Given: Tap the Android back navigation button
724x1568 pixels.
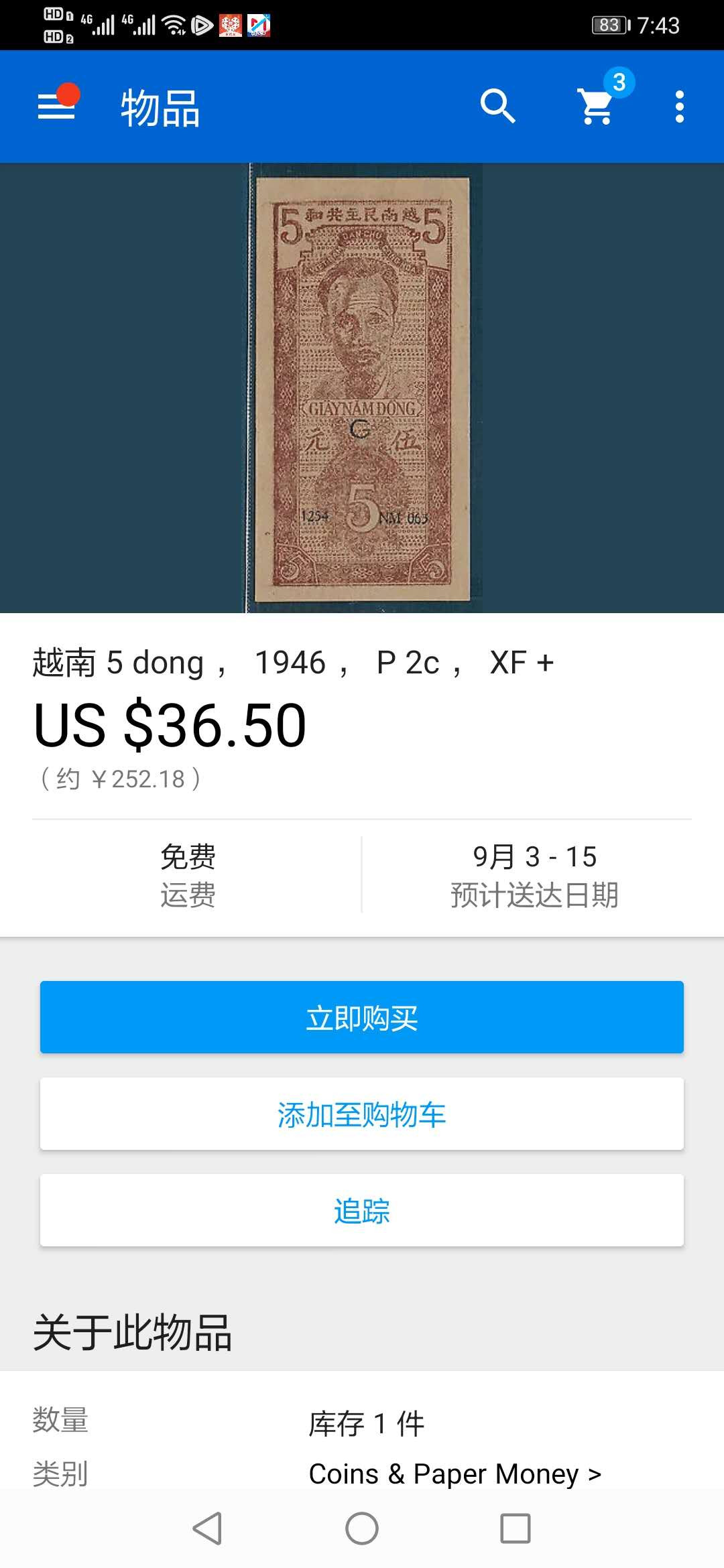Looking at the screenshot, I should [x=208, y=1528].
